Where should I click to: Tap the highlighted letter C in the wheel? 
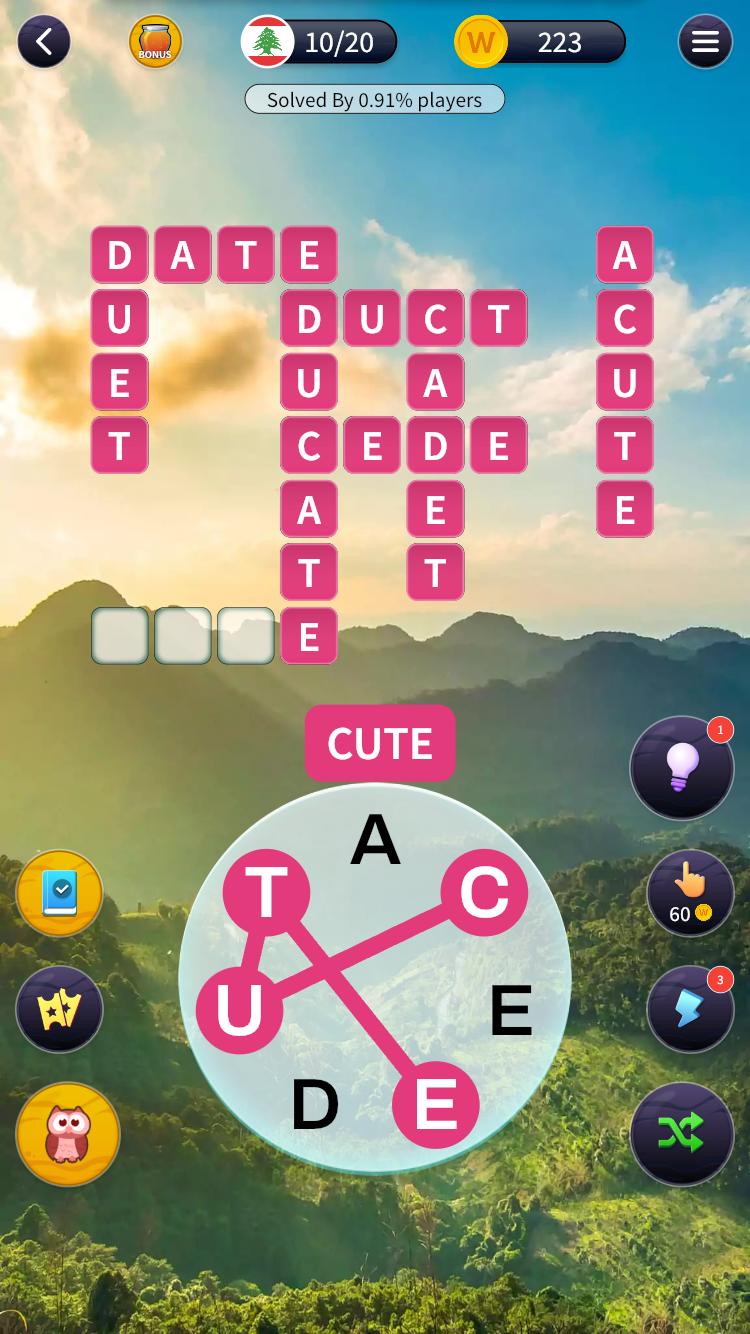coord(484,892)
